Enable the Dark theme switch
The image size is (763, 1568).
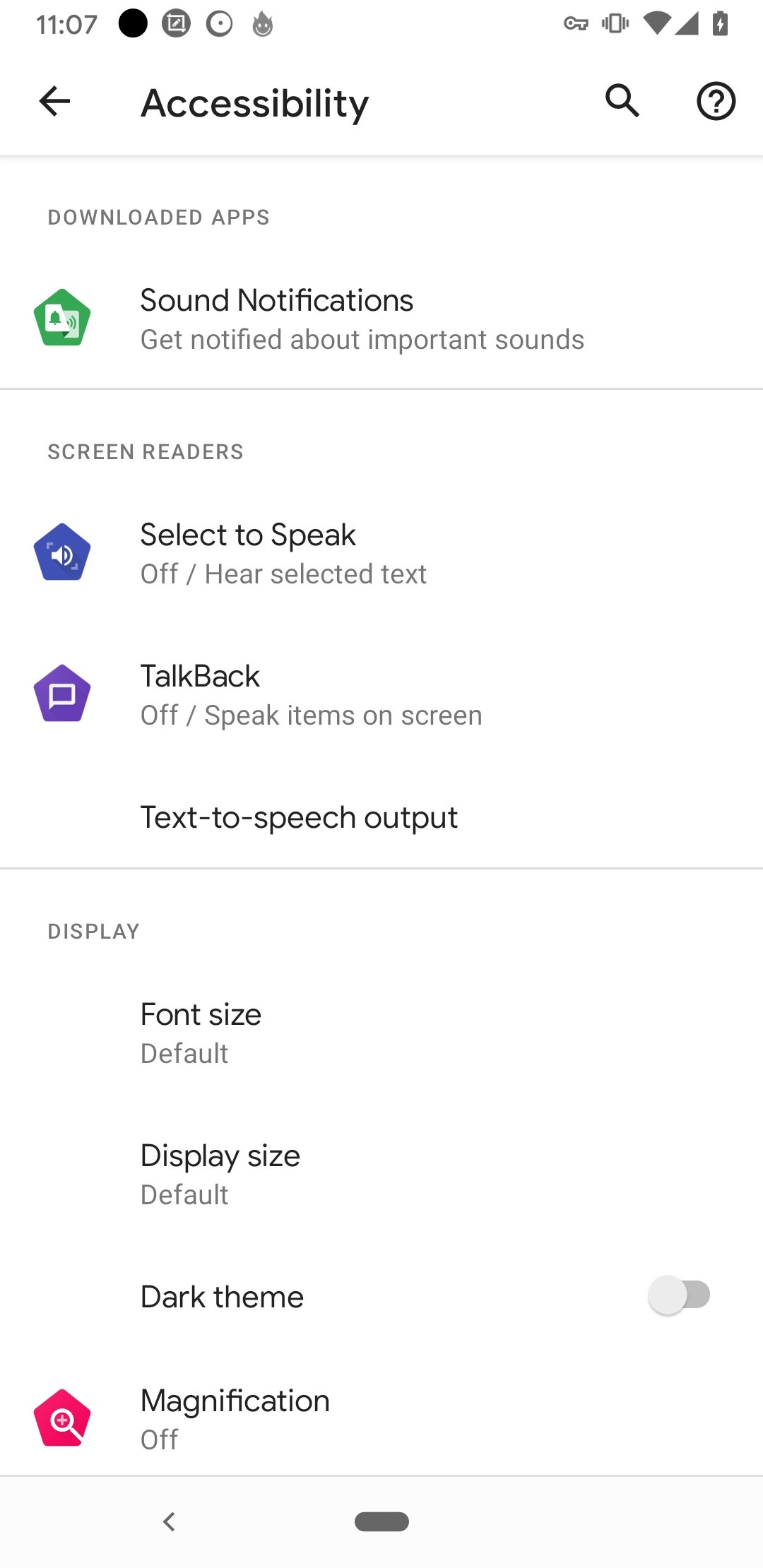tap(679, 1295)
